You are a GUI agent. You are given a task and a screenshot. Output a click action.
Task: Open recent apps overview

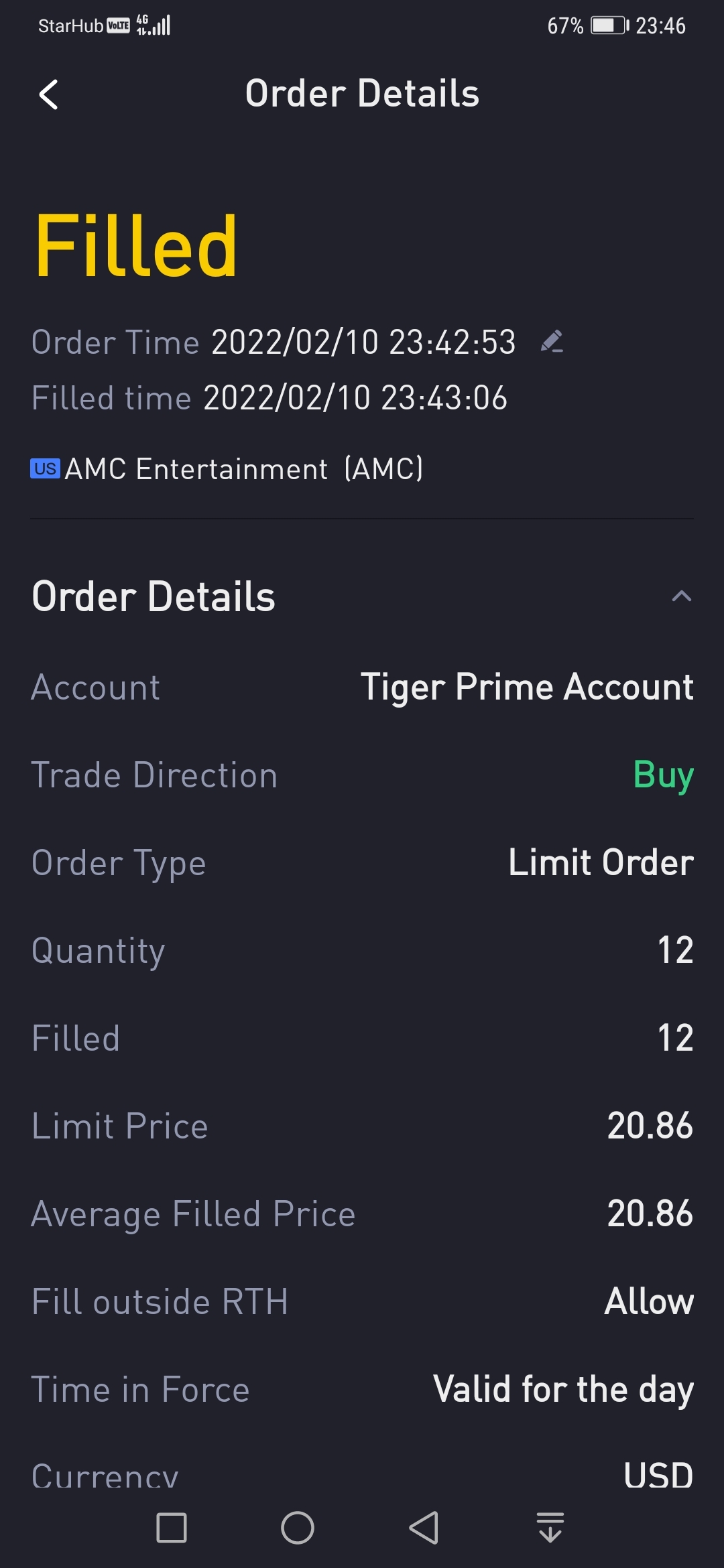172,1528
